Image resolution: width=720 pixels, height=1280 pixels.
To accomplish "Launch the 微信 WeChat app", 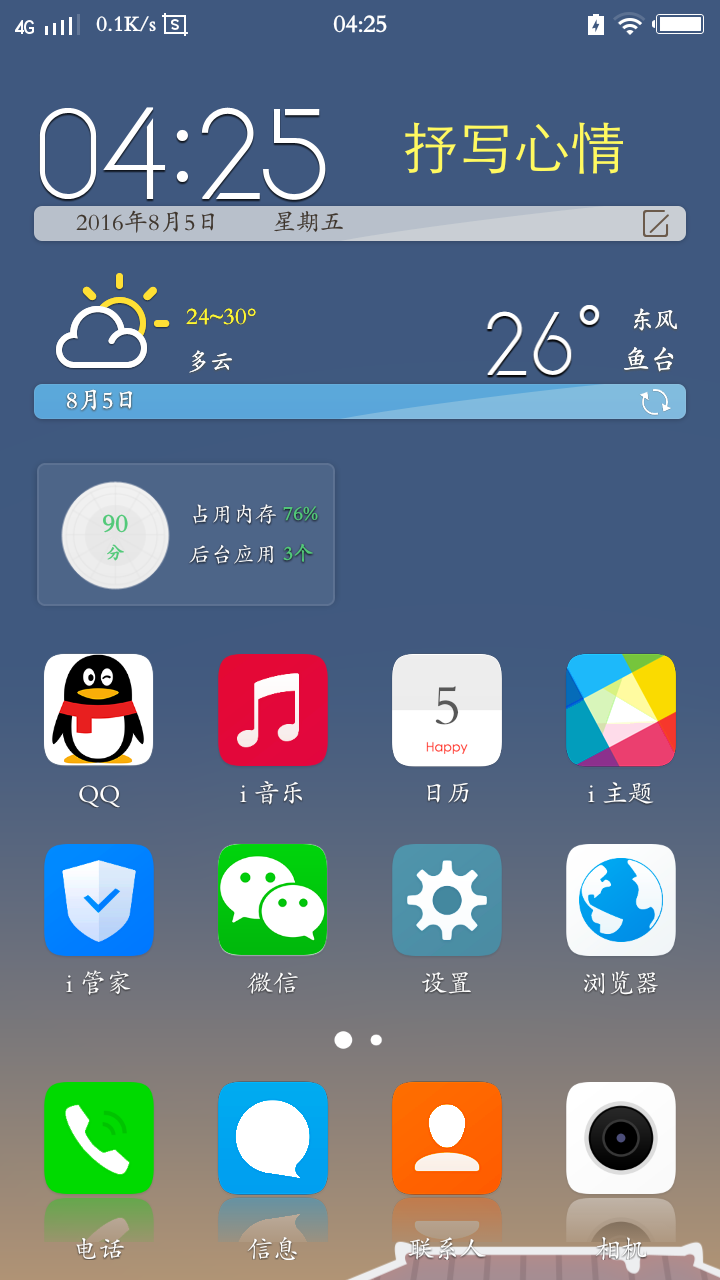I will [273, 900].
